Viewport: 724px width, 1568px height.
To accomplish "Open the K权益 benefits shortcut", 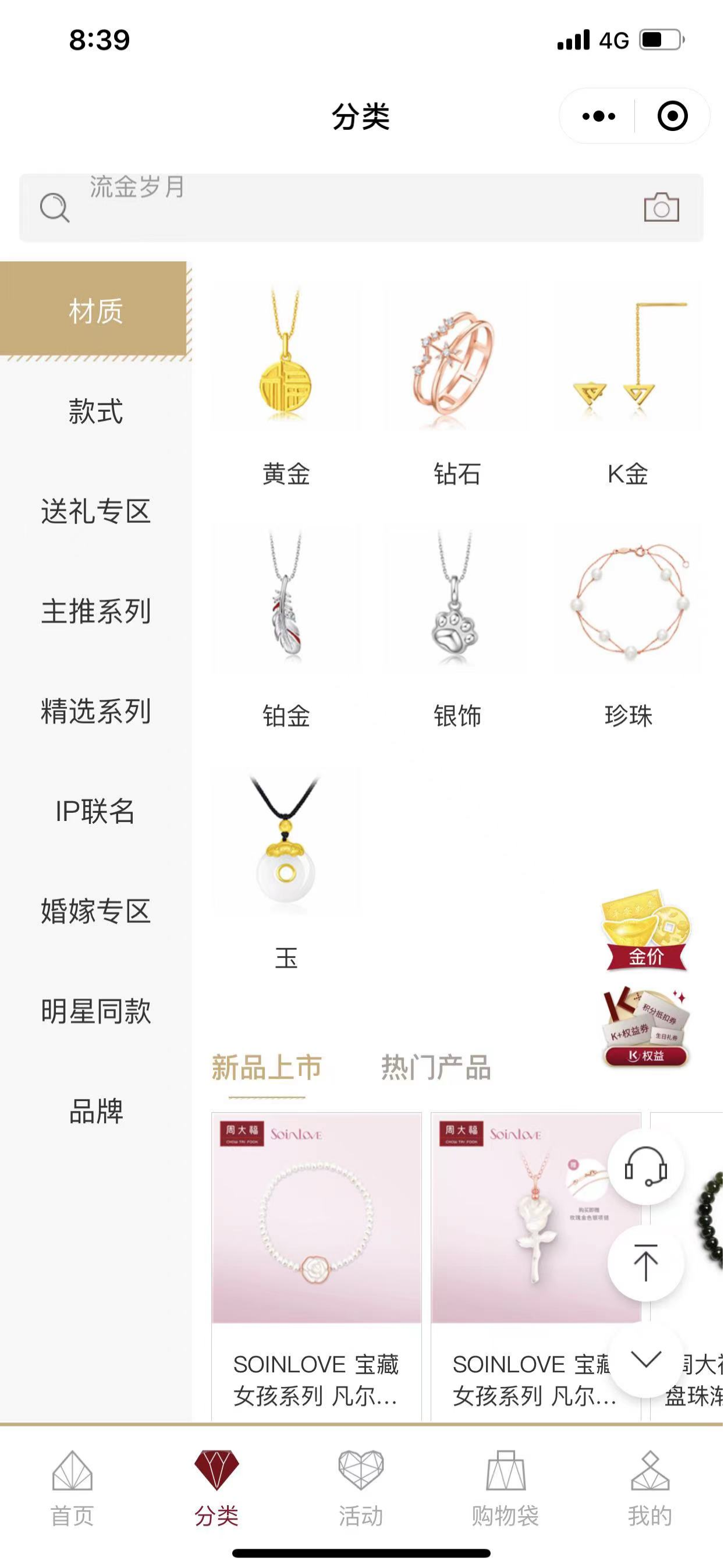I will 646,1028.
